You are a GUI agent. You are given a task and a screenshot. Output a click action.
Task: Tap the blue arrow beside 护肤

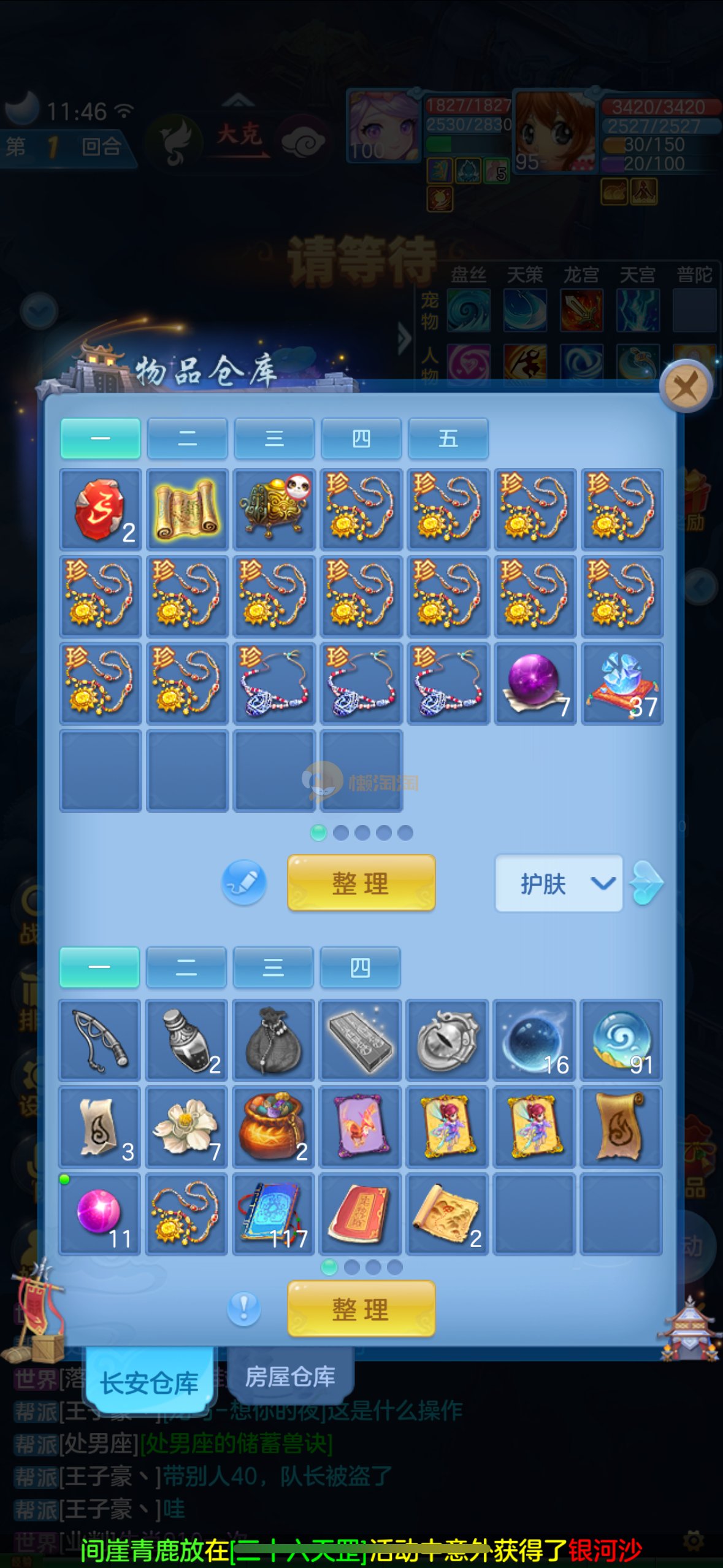click(x=646, y=883)
